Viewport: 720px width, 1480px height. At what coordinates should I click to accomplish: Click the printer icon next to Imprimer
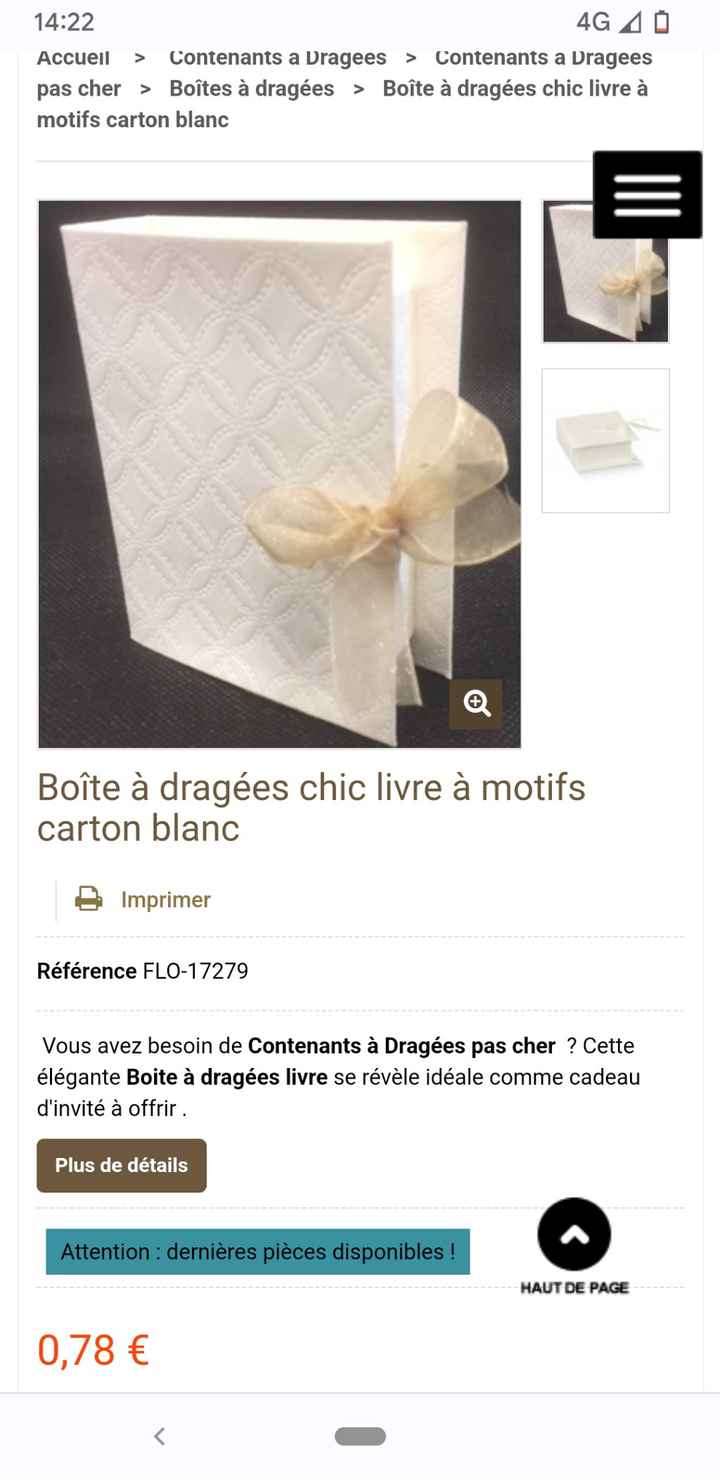(x=89, y=899)
